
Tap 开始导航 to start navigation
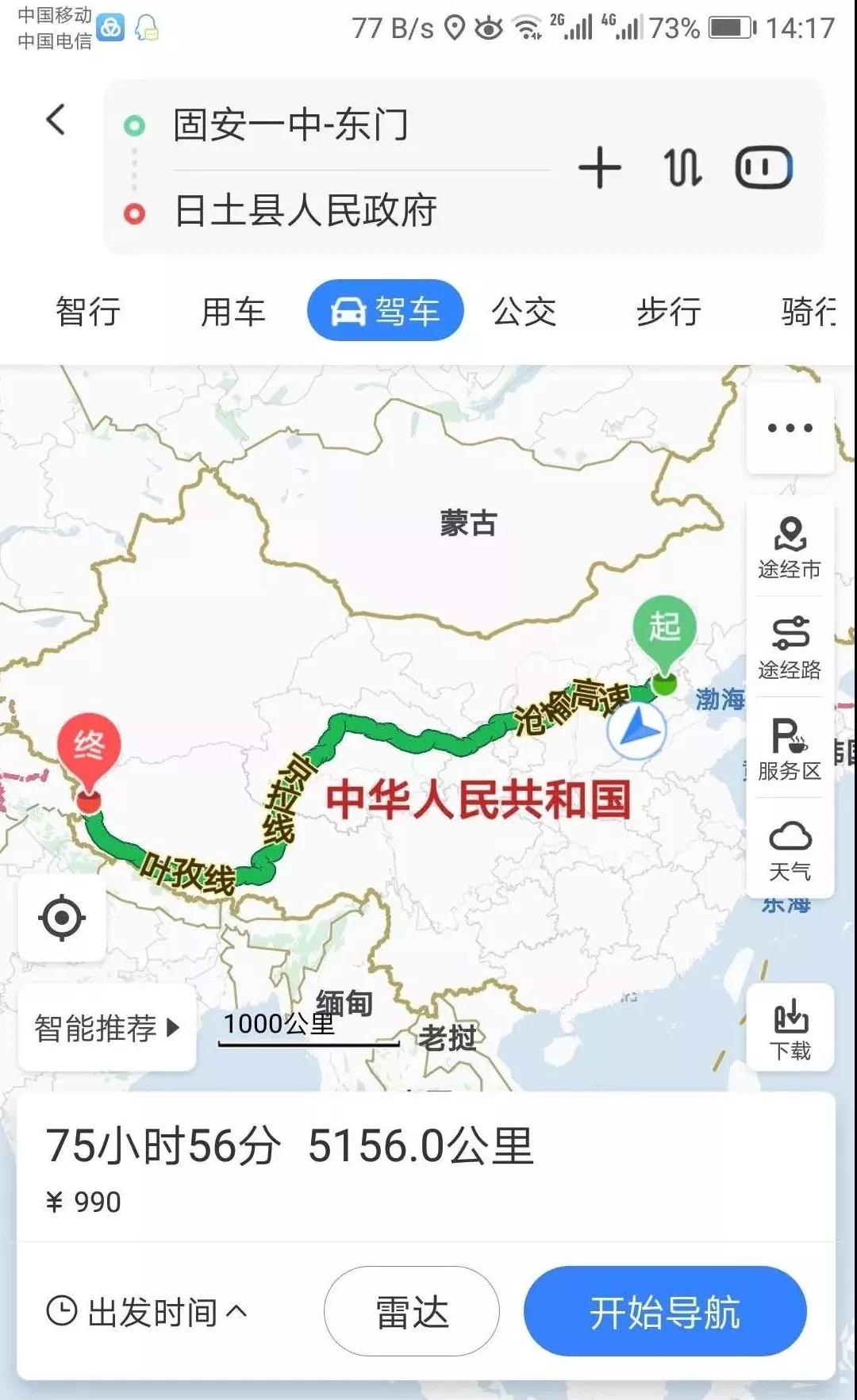pyautogui.click(x=664, y=1311)
